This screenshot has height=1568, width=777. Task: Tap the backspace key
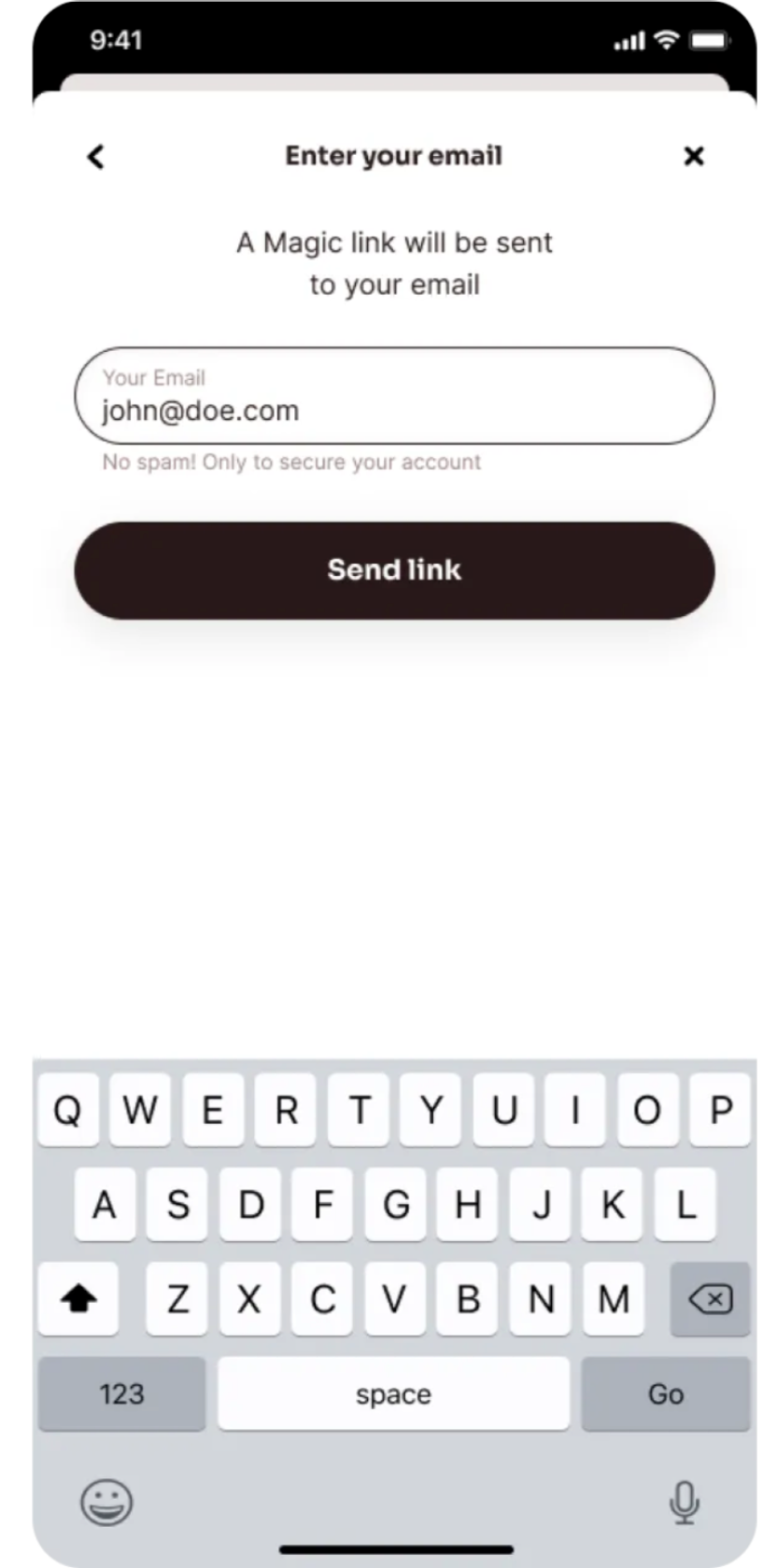710,1299
